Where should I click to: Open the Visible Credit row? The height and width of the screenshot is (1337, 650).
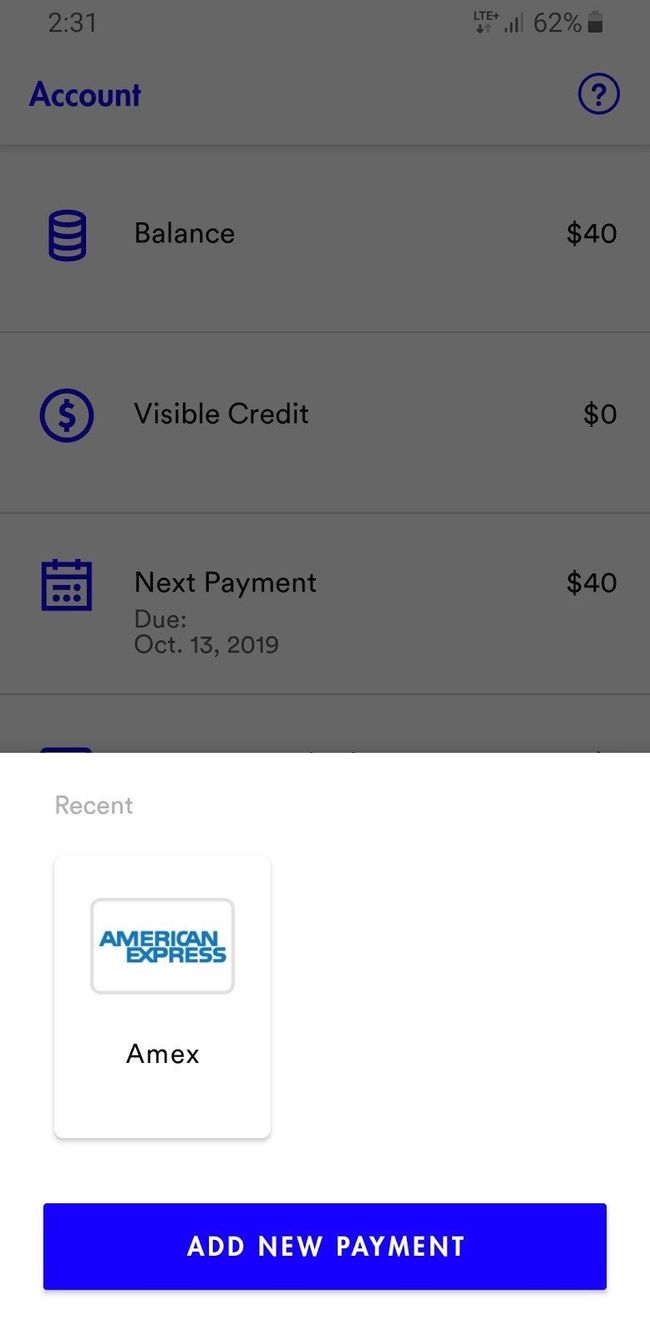point(325,414)
